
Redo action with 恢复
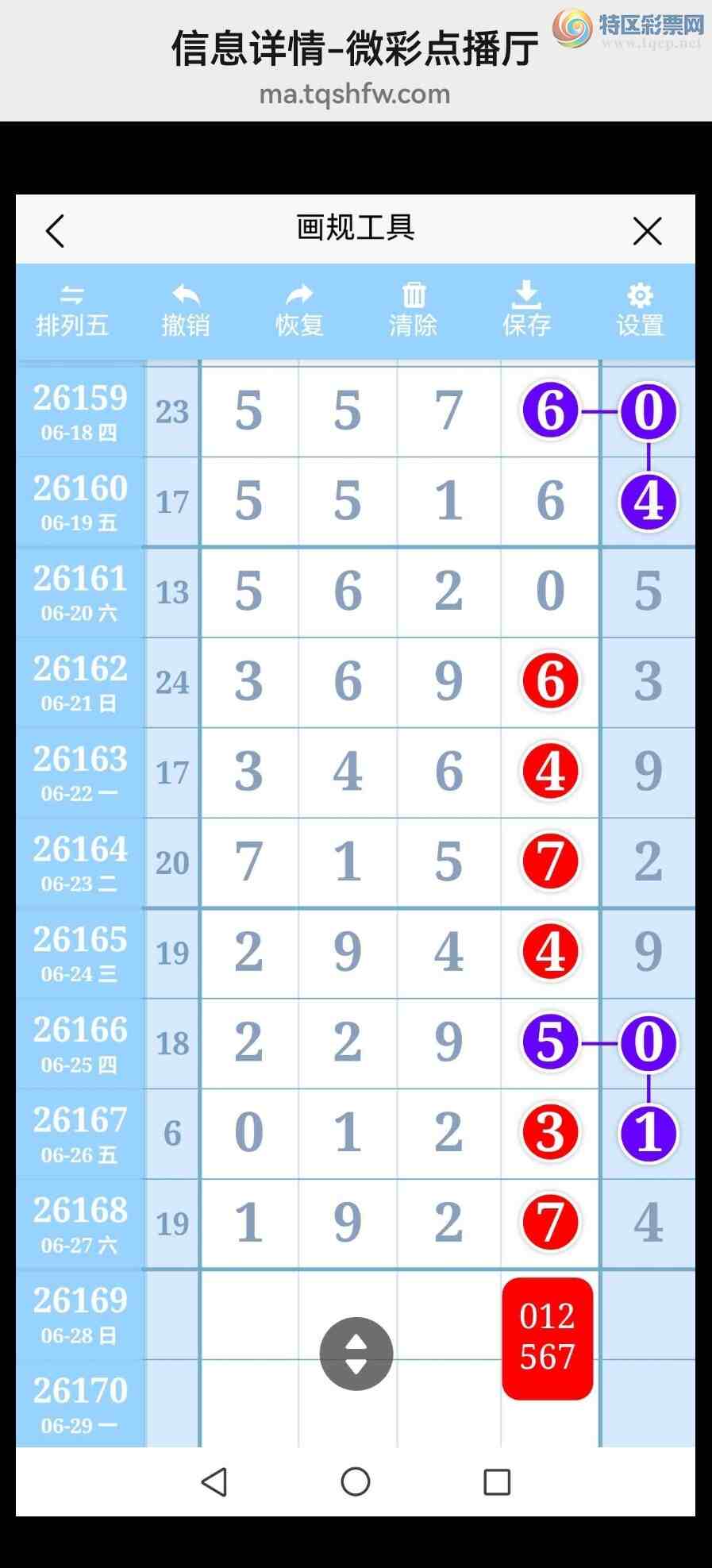coord(299,311)
